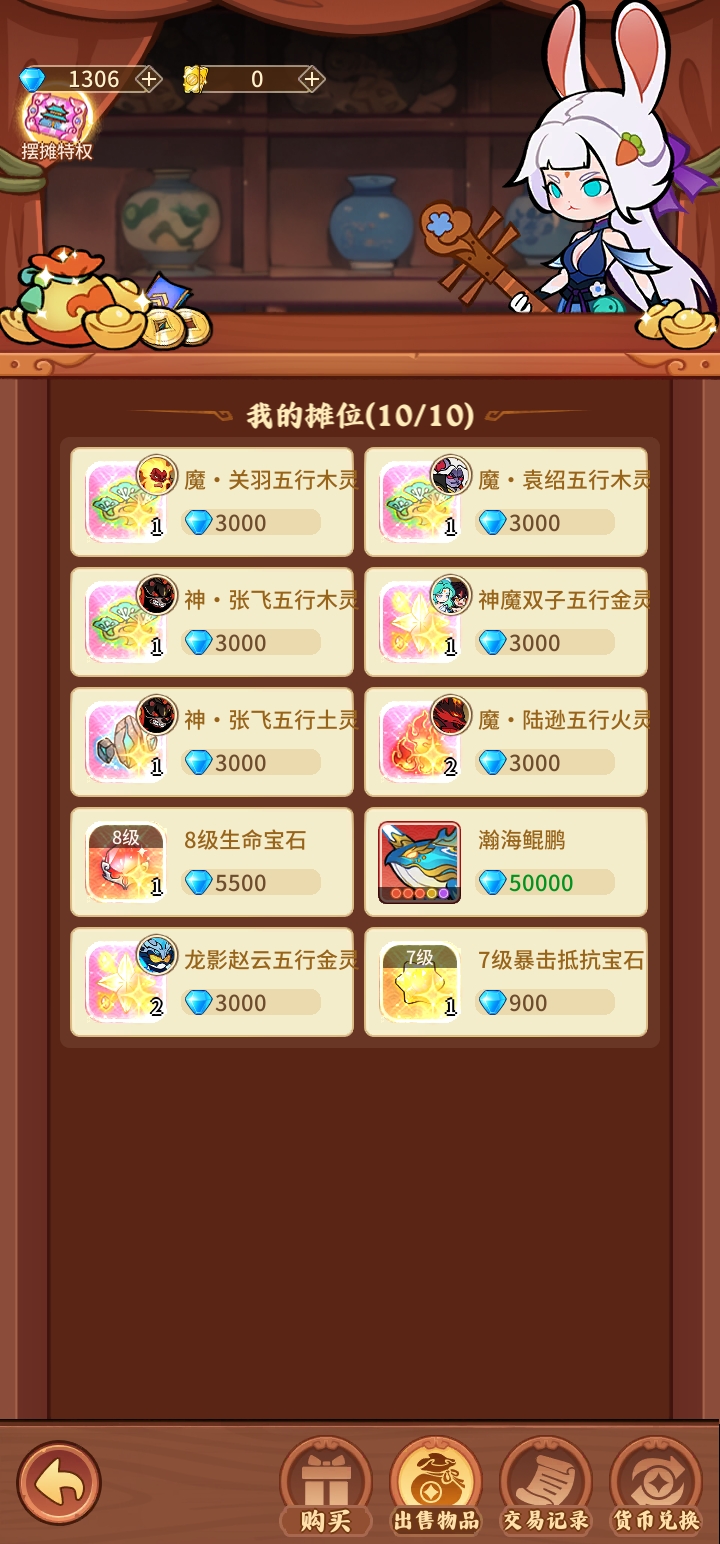View the 魔·陆逊五行火灵 listing
The height and width of the screenshot is (1544, 720).
(506, 742)
